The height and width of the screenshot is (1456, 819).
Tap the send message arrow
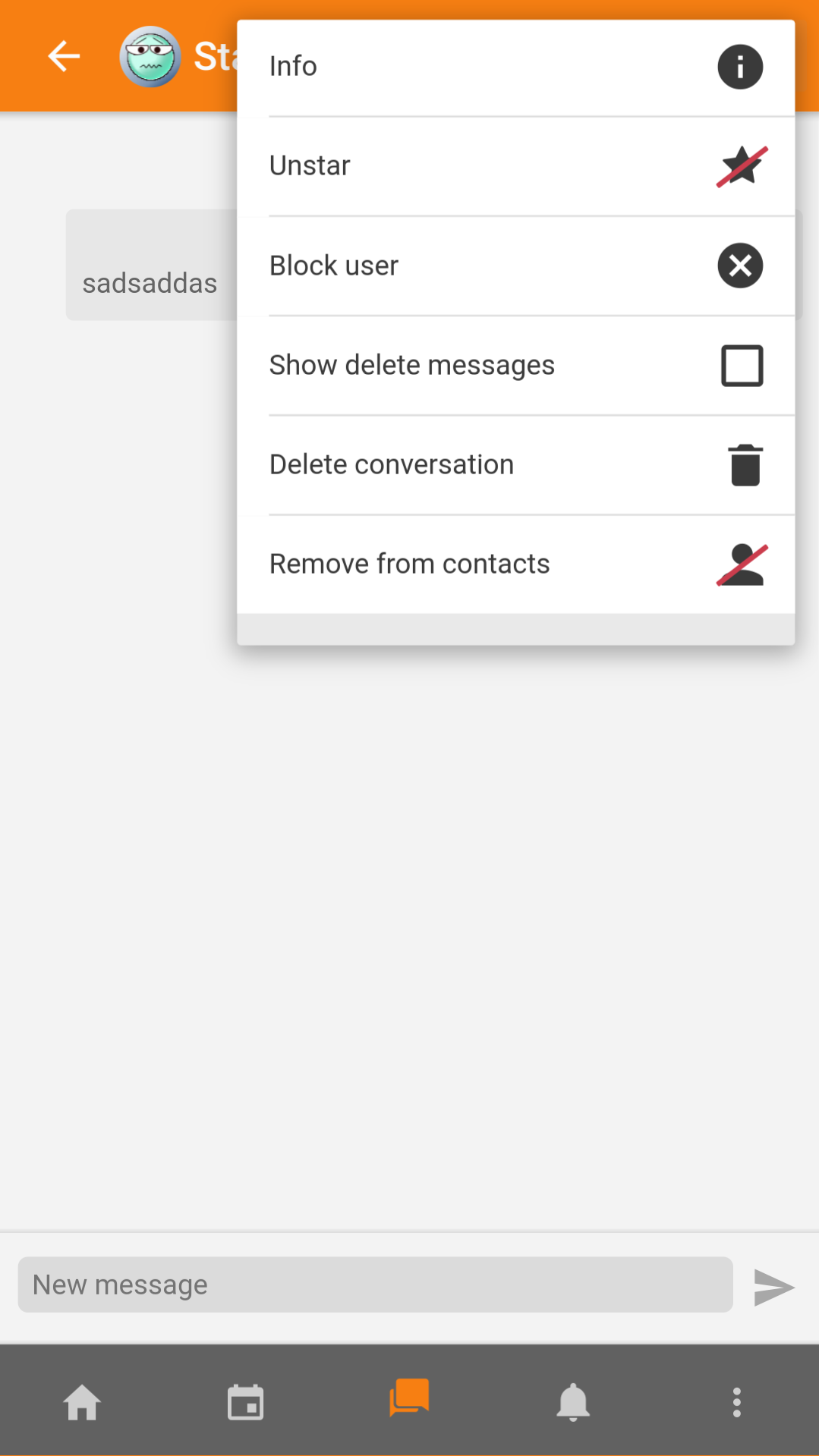point(773,1287)
